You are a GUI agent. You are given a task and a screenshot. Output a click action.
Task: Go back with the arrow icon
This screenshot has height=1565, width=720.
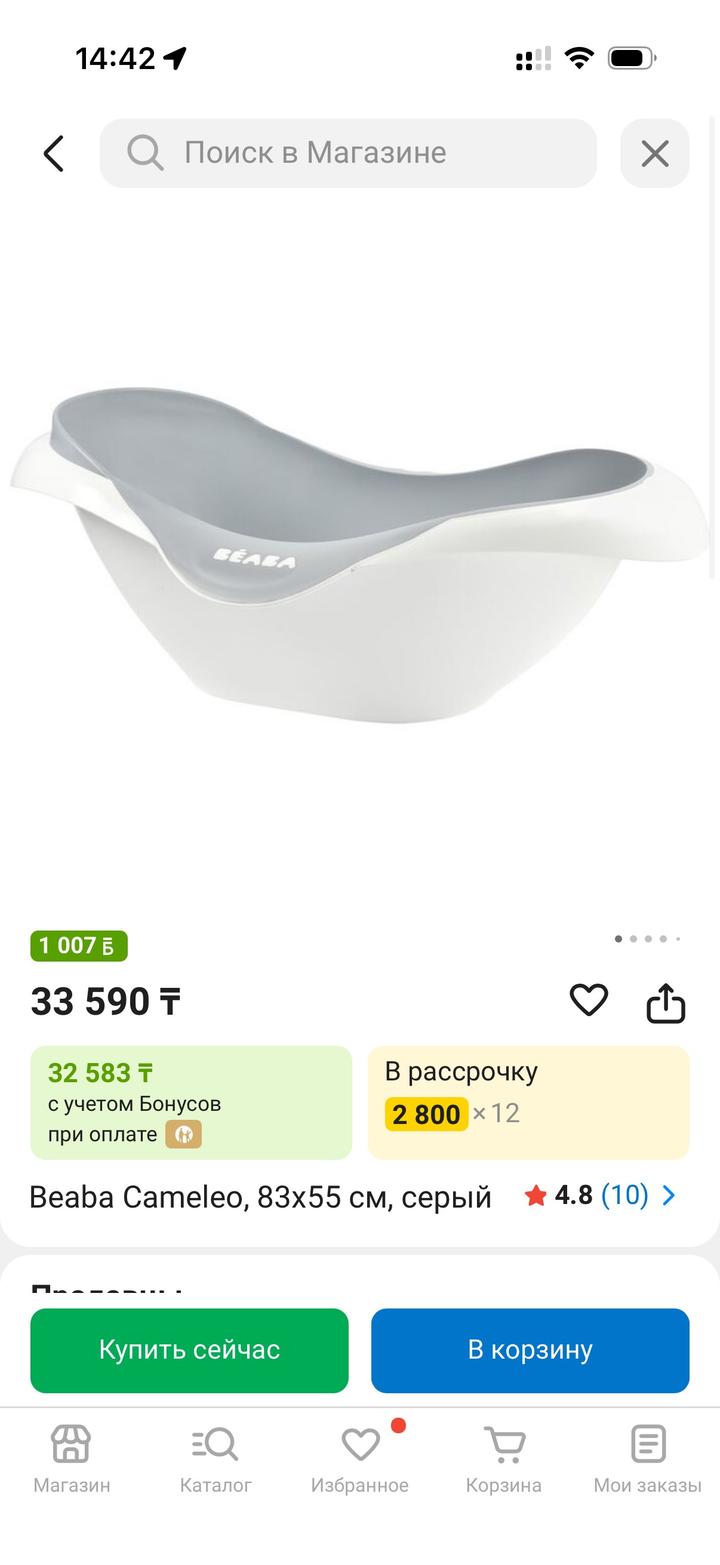54,153
